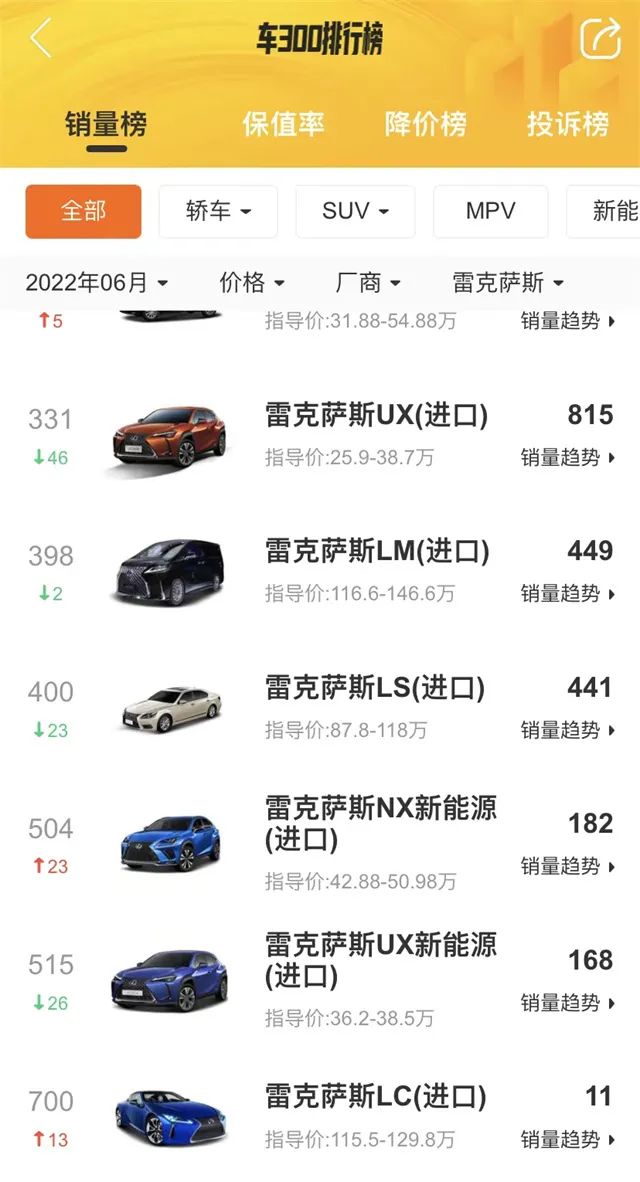Open the 雷克萨斯LS(进口) row

[374, 688]
